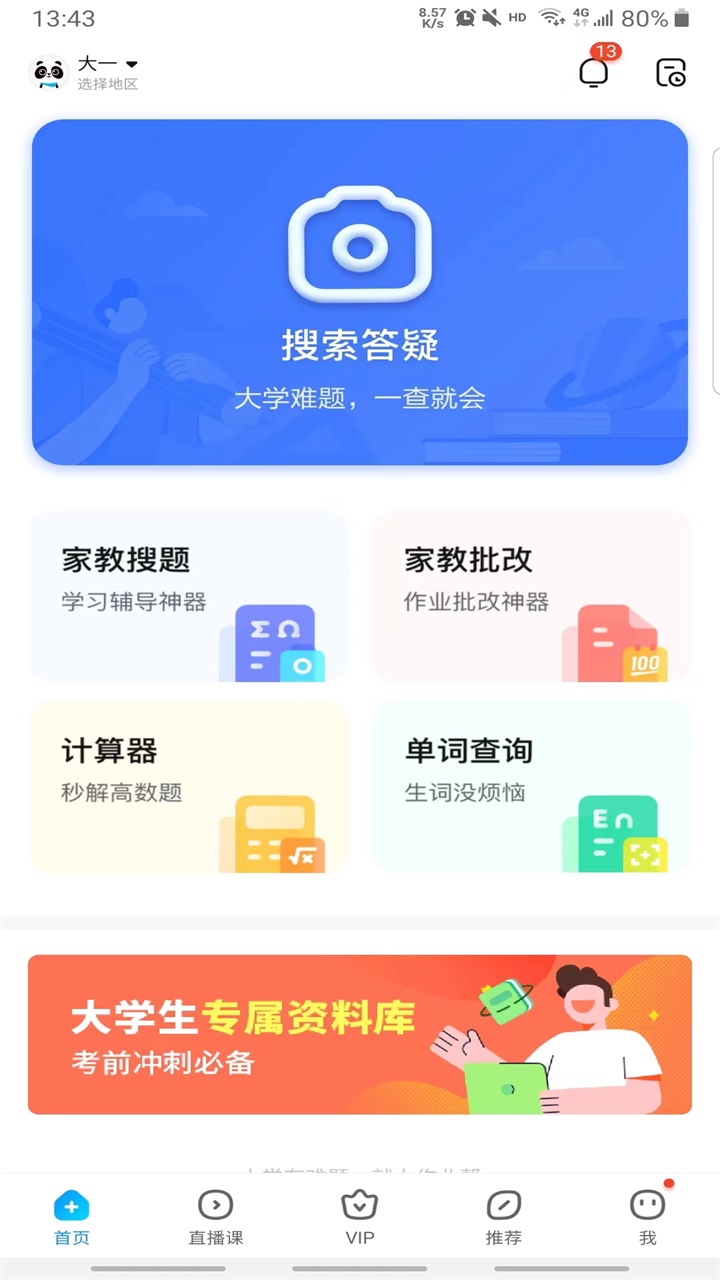Open the 家教批改 homework grading tool

530,597
